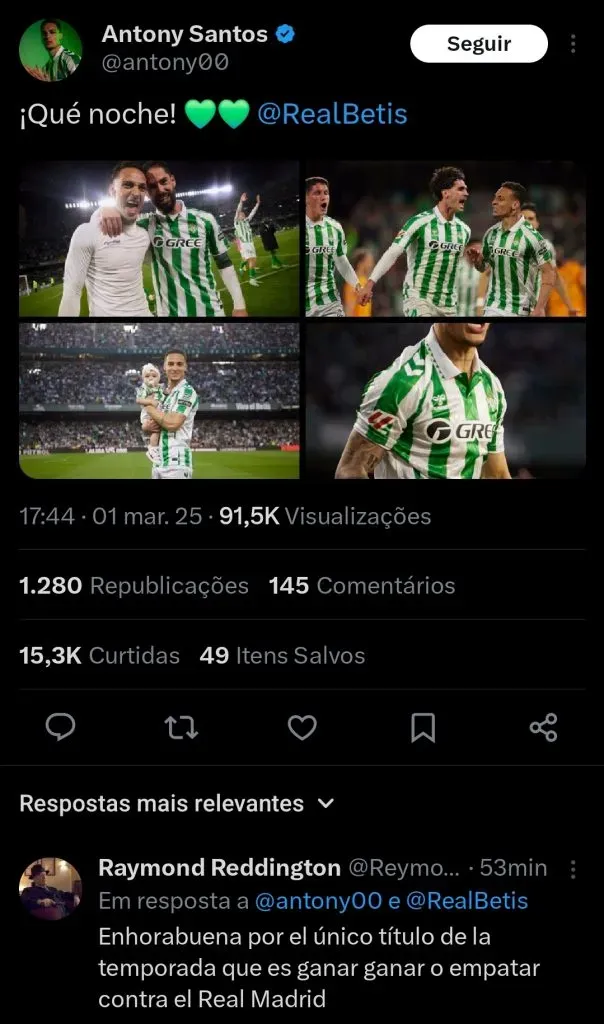Open the overflow menu on Antony's post

(573, 44)
